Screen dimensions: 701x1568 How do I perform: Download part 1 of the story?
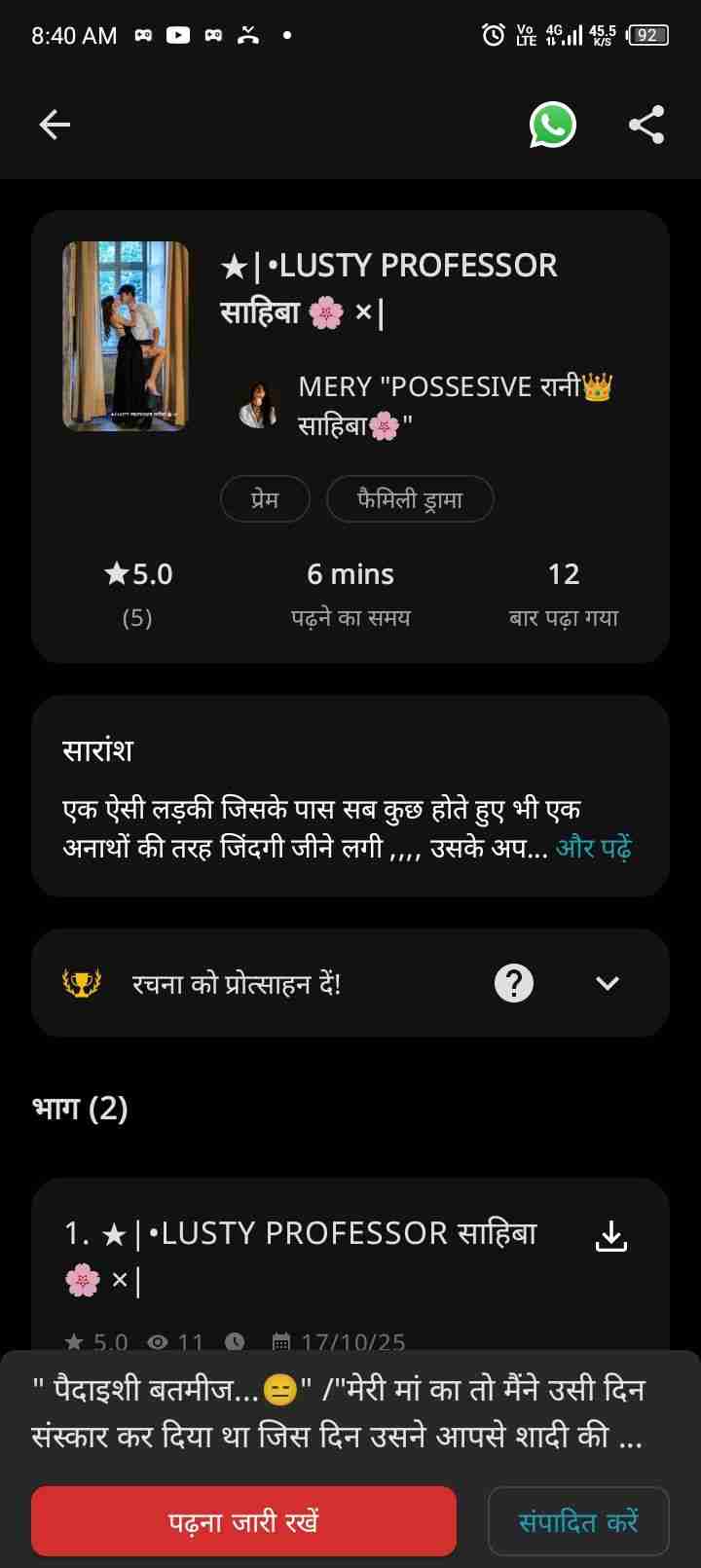click(x=611, y=1237)
